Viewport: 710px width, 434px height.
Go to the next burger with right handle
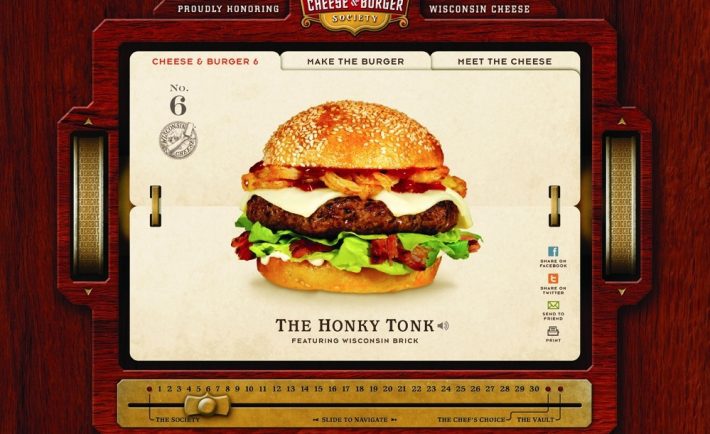tap(553, 205)
